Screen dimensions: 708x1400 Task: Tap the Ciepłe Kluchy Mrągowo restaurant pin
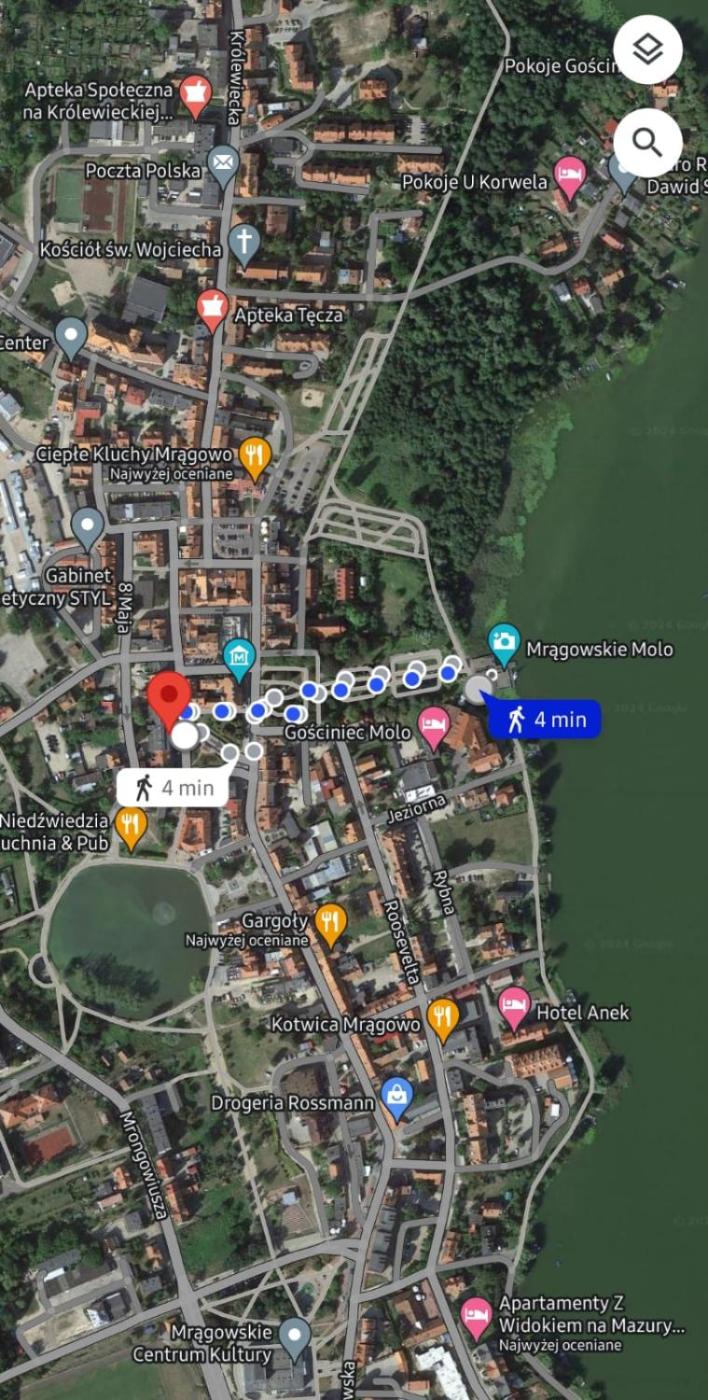[256, 456]
